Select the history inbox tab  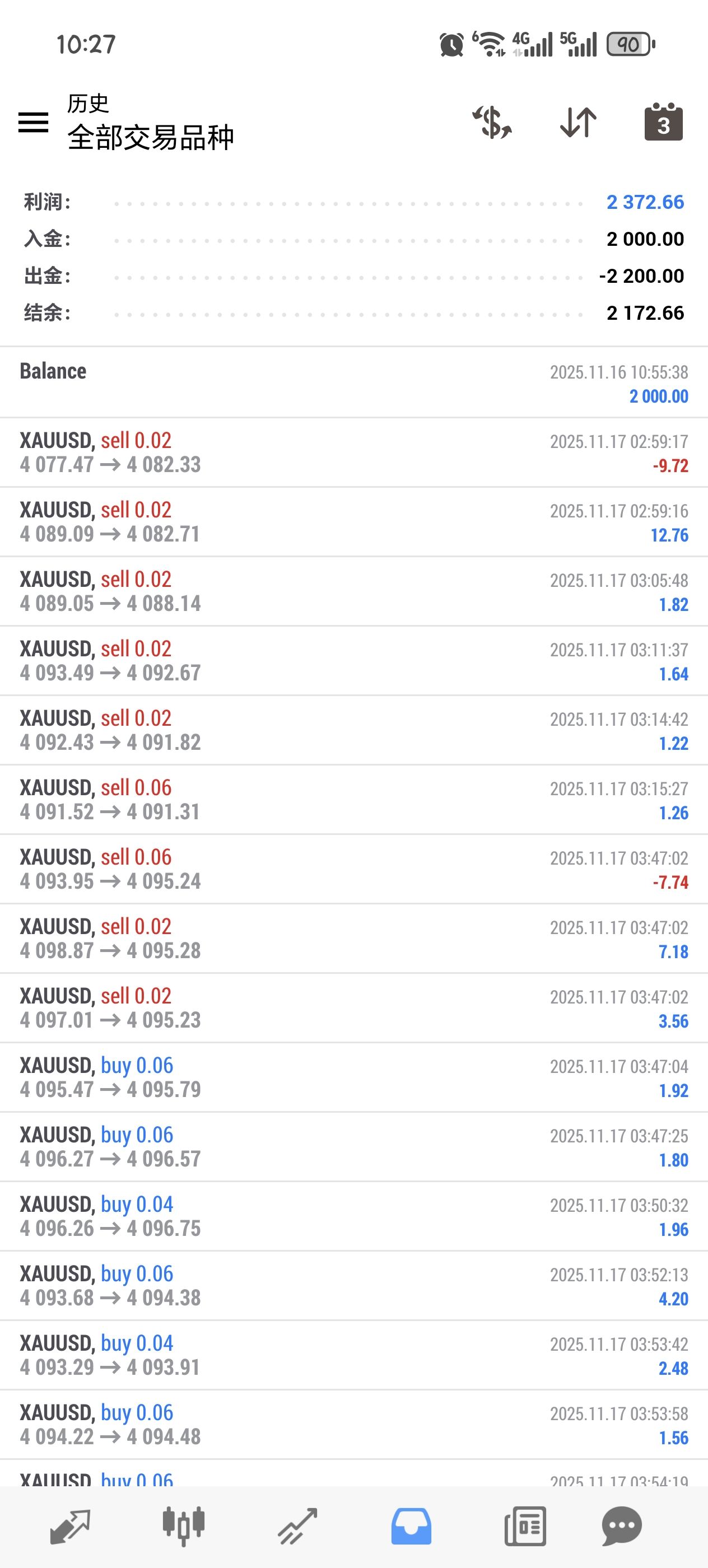(411, 1526)
